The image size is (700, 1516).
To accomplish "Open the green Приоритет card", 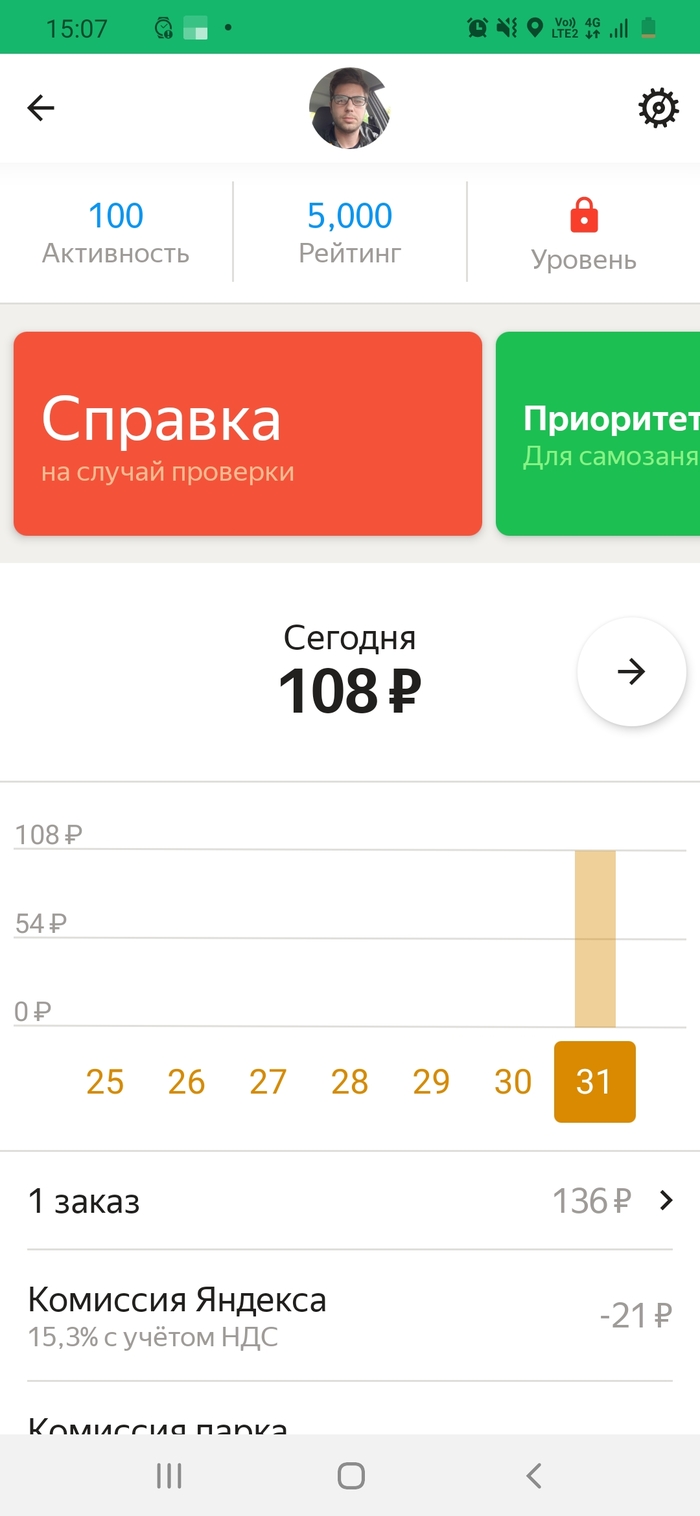I will click(x=598, y=434).
